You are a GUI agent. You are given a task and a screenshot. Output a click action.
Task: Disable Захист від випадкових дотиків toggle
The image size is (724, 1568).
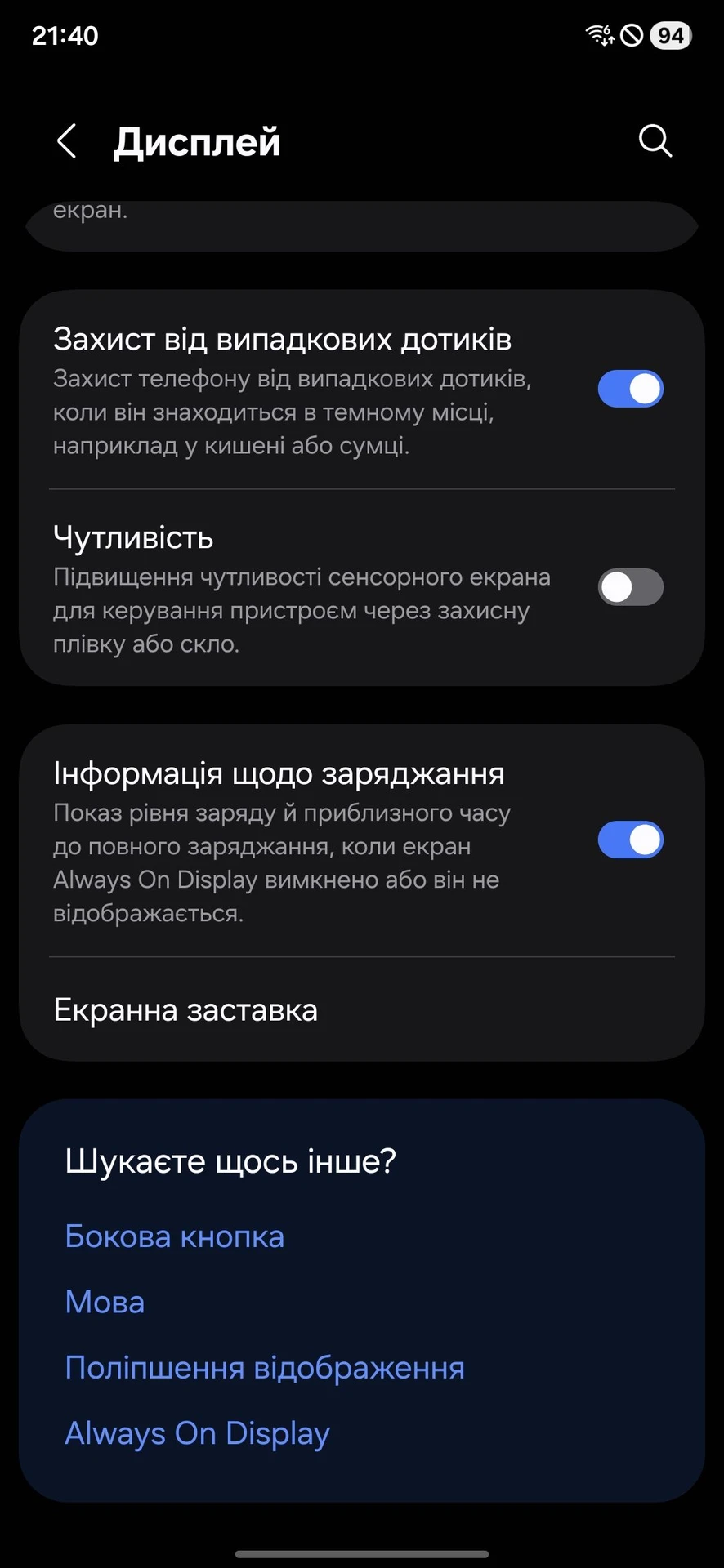pos(630,389)
